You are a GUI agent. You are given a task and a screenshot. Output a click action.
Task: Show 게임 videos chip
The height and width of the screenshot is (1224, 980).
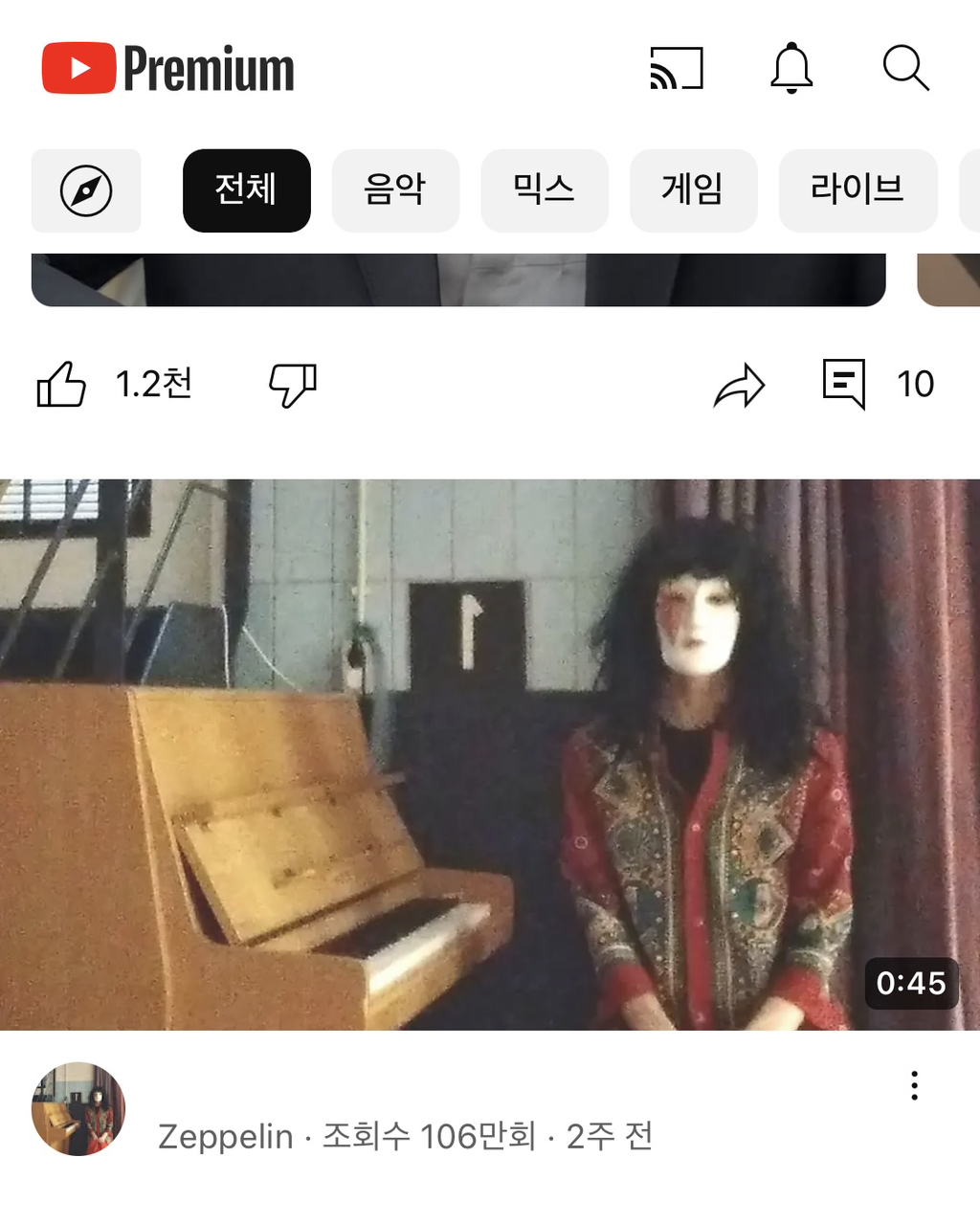click(x=693, y=190)
